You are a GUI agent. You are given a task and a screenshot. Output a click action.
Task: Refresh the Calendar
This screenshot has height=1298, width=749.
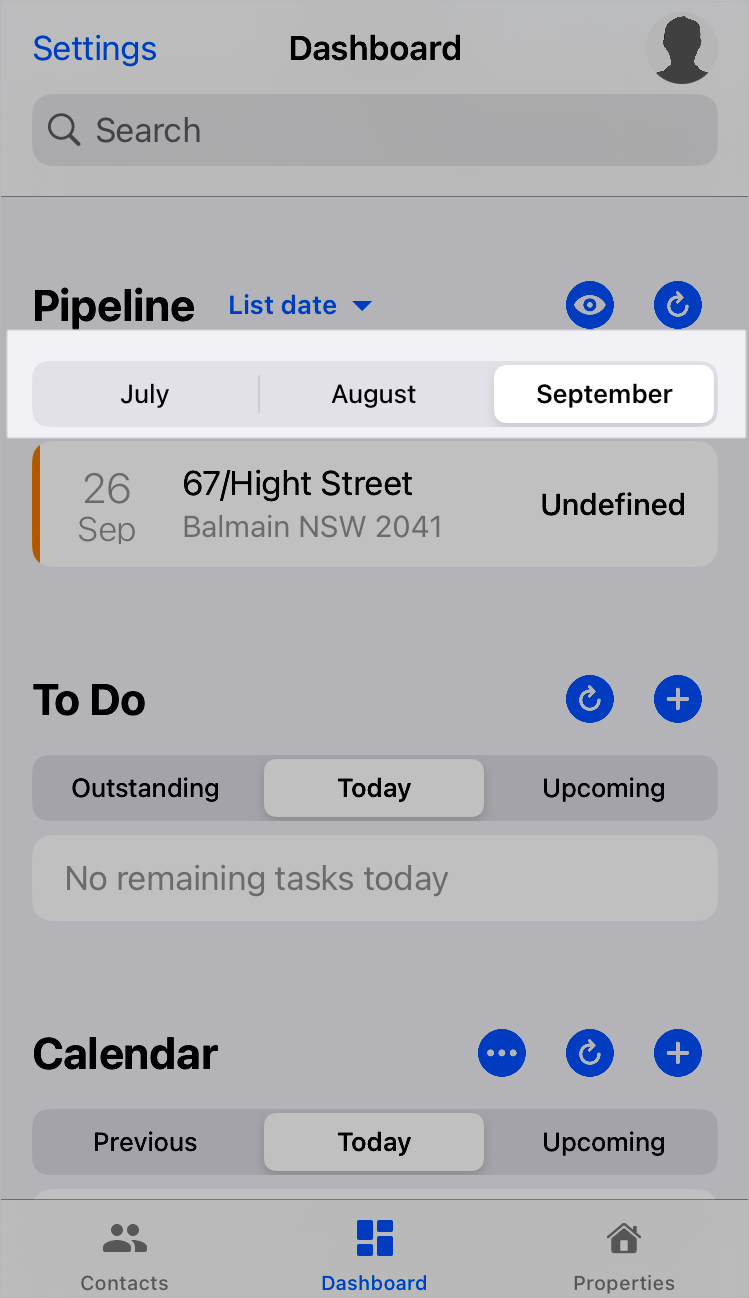(589, 1053)
